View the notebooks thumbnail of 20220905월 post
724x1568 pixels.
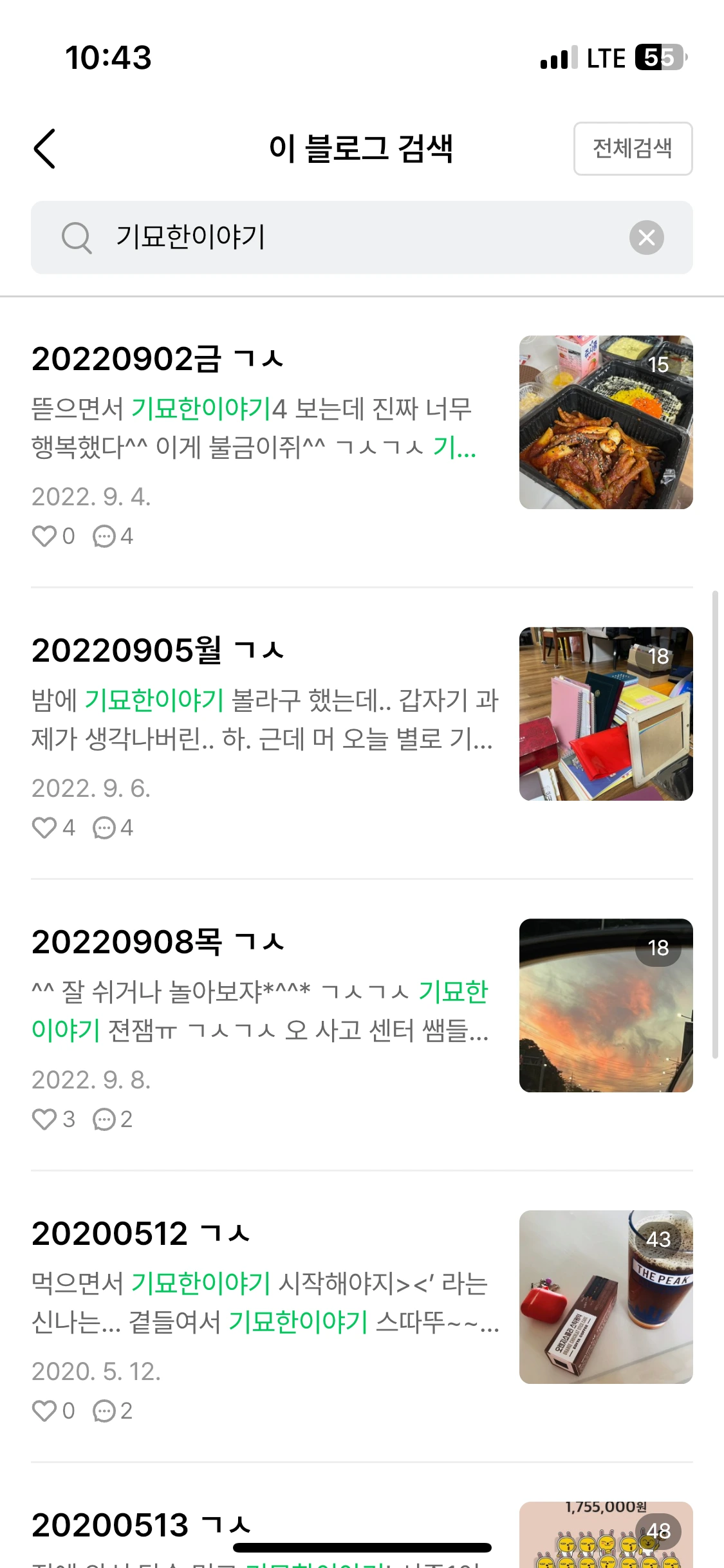coord(606,714)
